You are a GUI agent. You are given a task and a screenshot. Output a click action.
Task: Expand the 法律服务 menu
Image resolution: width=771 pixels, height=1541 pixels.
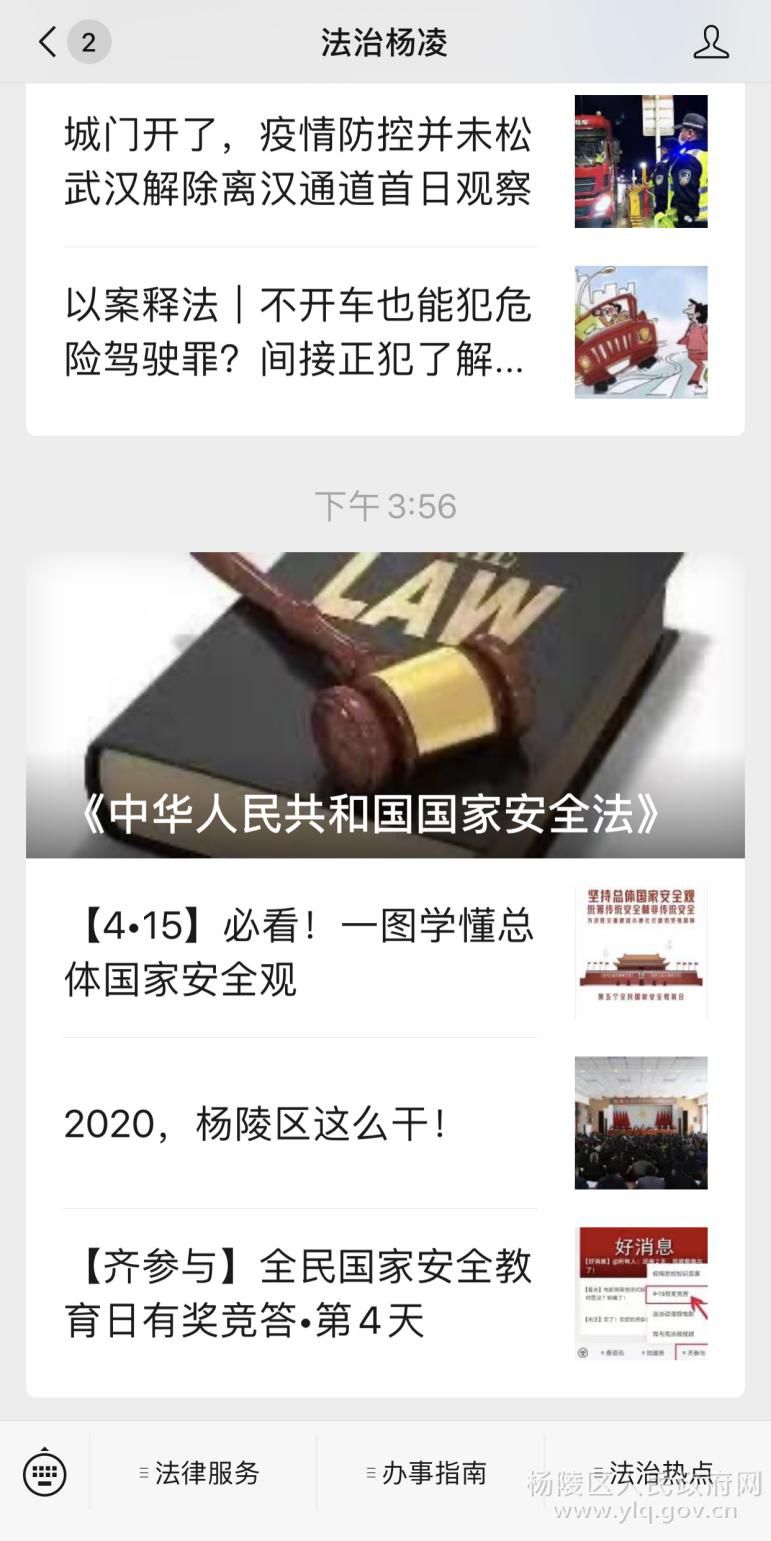point(203,1473)
